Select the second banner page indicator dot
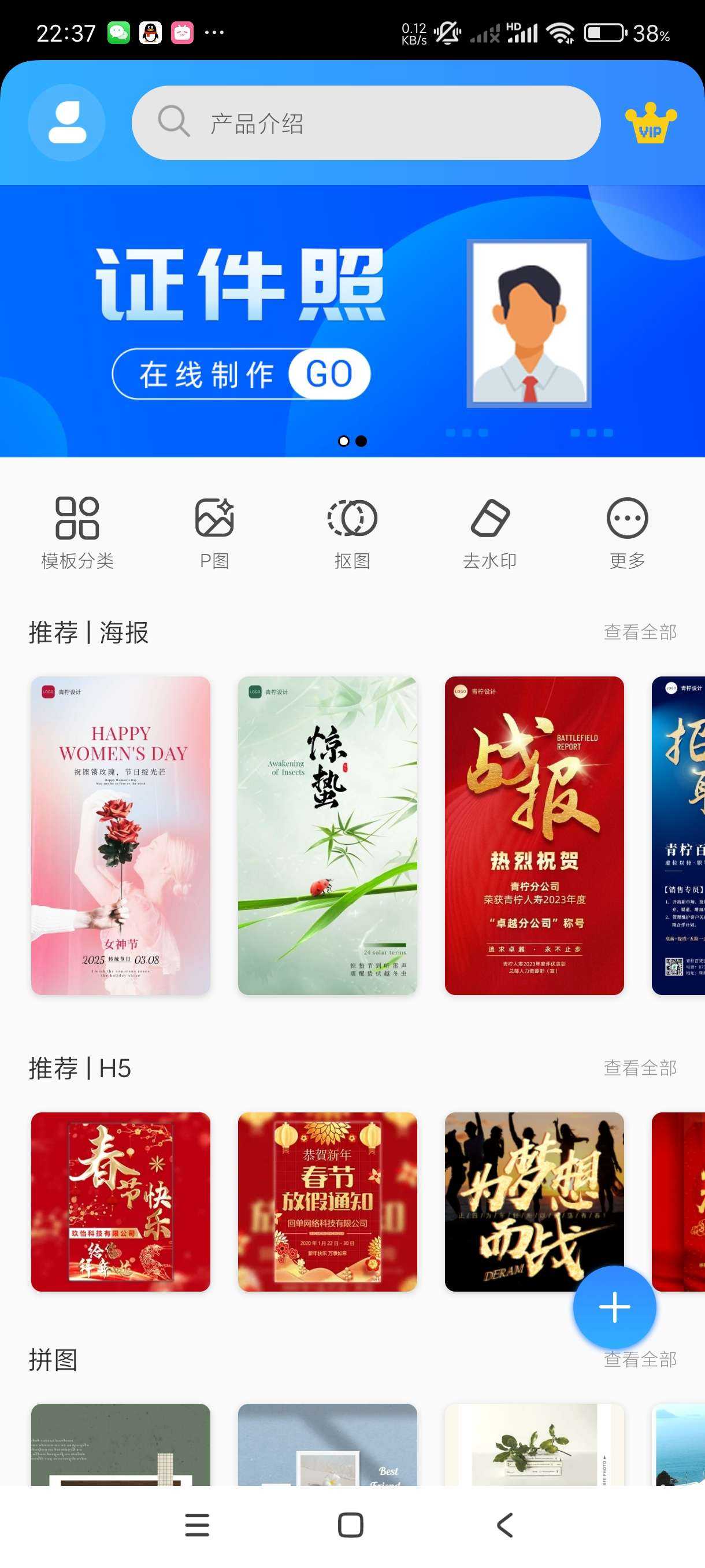 pos(361,441)
